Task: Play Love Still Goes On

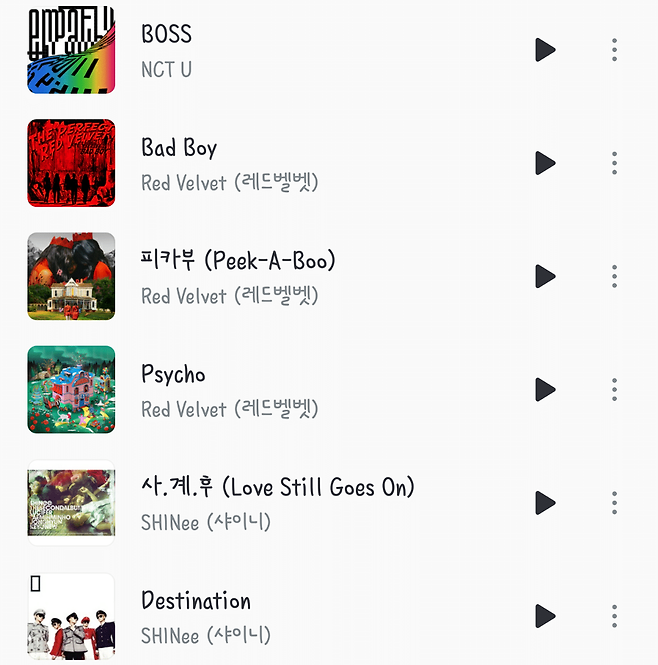Action: tap(545, 502)
